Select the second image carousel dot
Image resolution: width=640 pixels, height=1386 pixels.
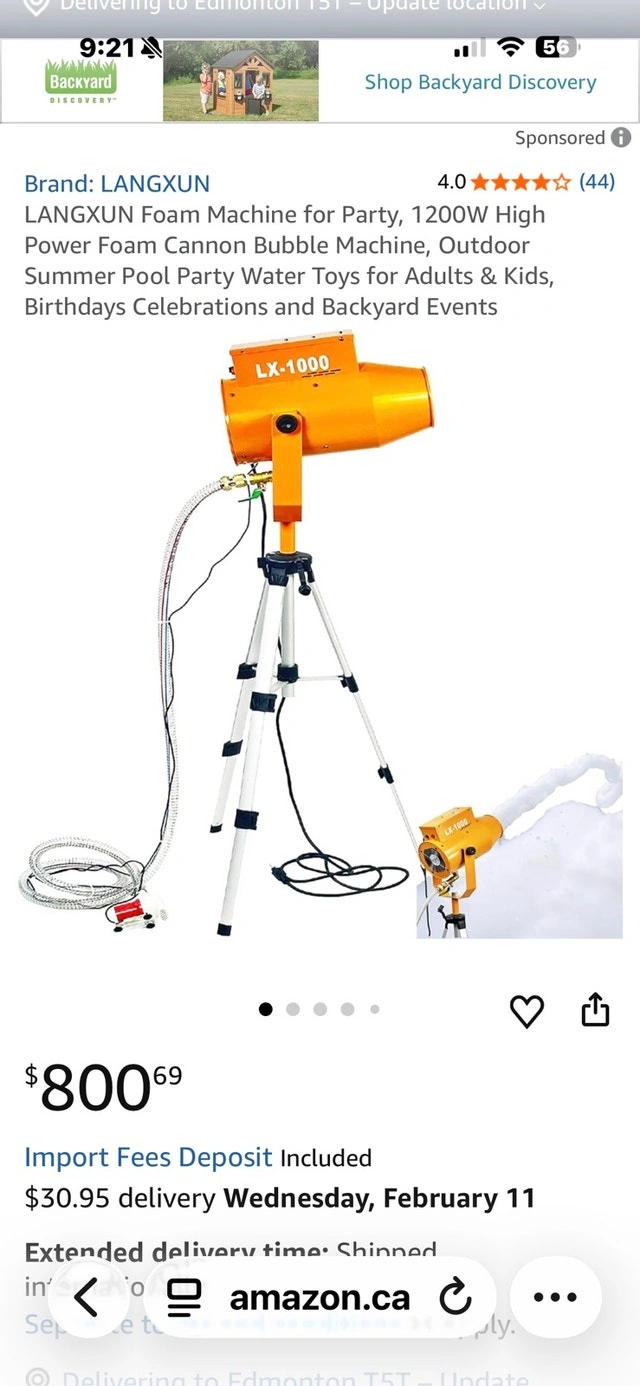click(x=293, y=1010)
